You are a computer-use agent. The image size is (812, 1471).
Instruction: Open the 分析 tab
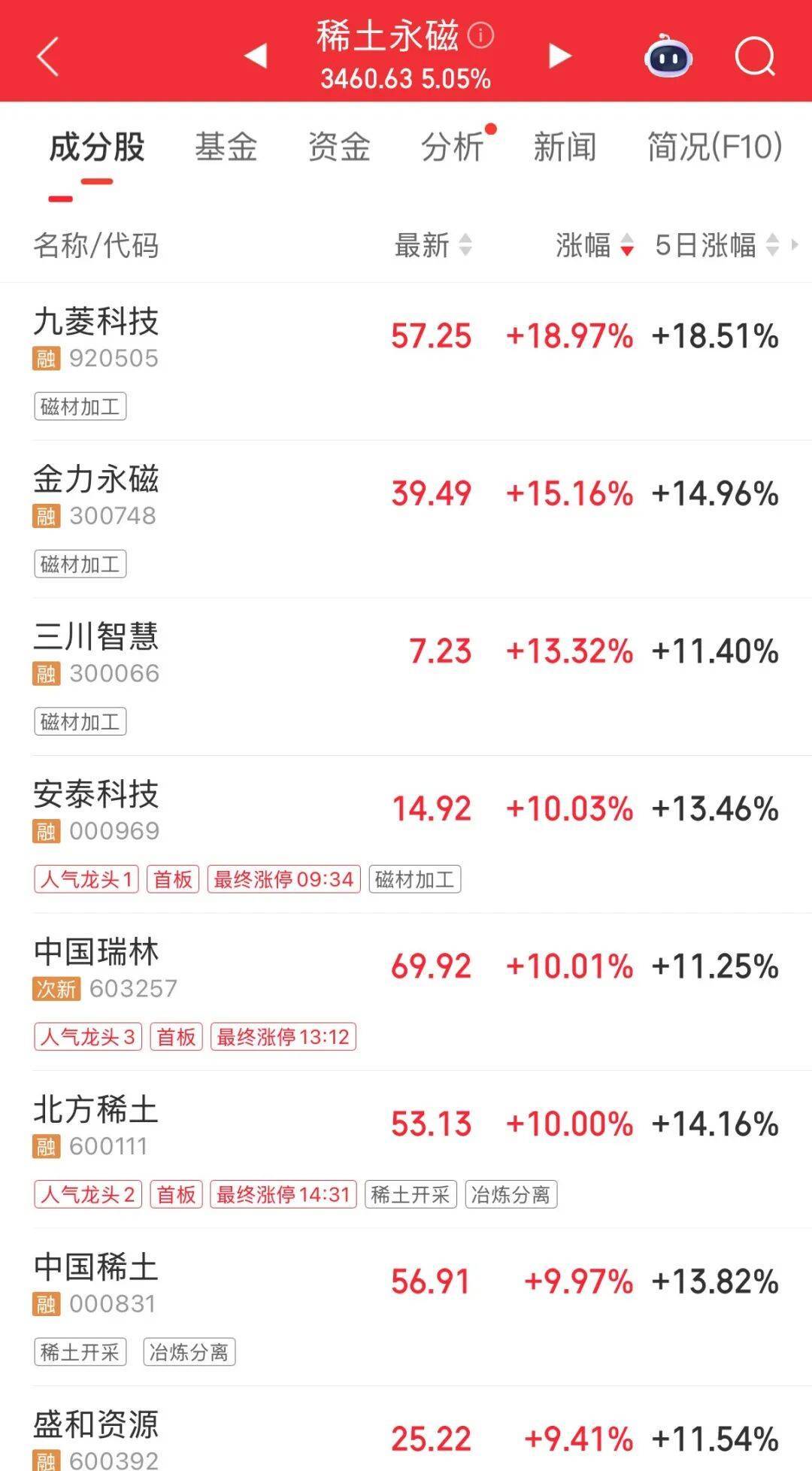click(x=452, y=147)
